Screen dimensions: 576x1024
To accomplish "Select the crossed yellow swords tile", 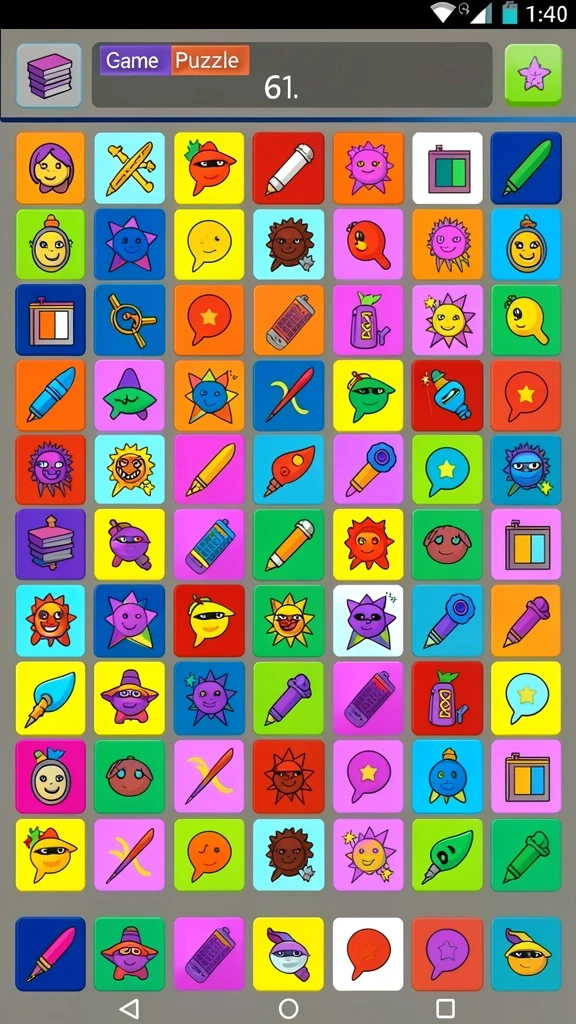I will click(x=130, y=168).
